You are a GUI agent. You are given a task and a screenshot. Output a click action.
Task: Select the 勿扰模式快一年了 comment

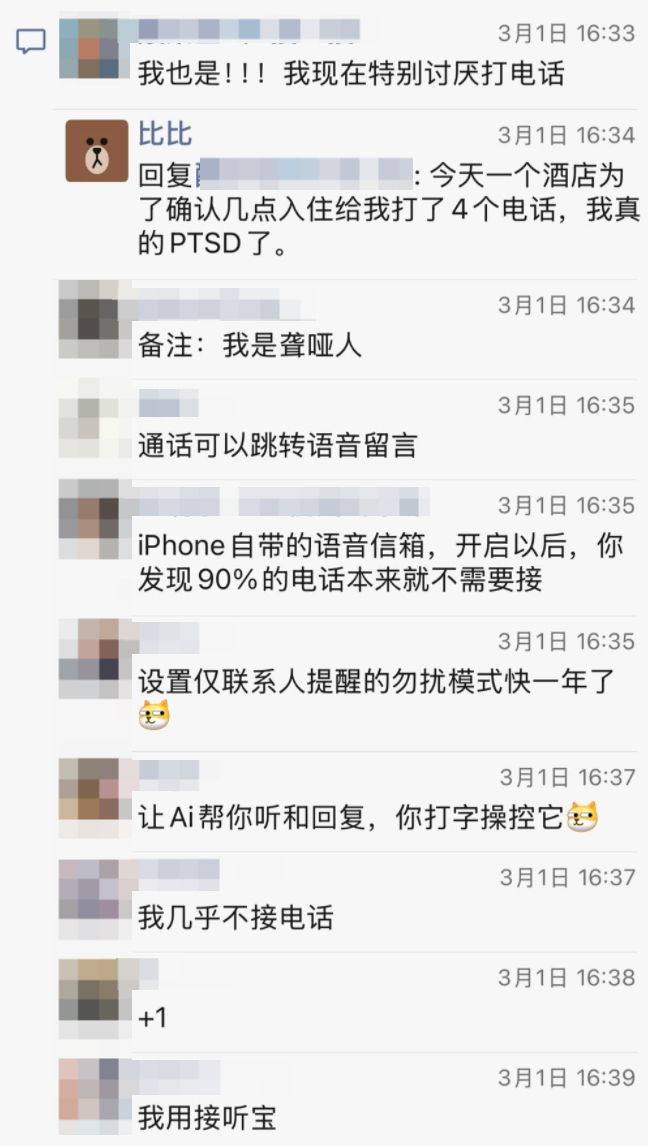(x=376, y=682)
